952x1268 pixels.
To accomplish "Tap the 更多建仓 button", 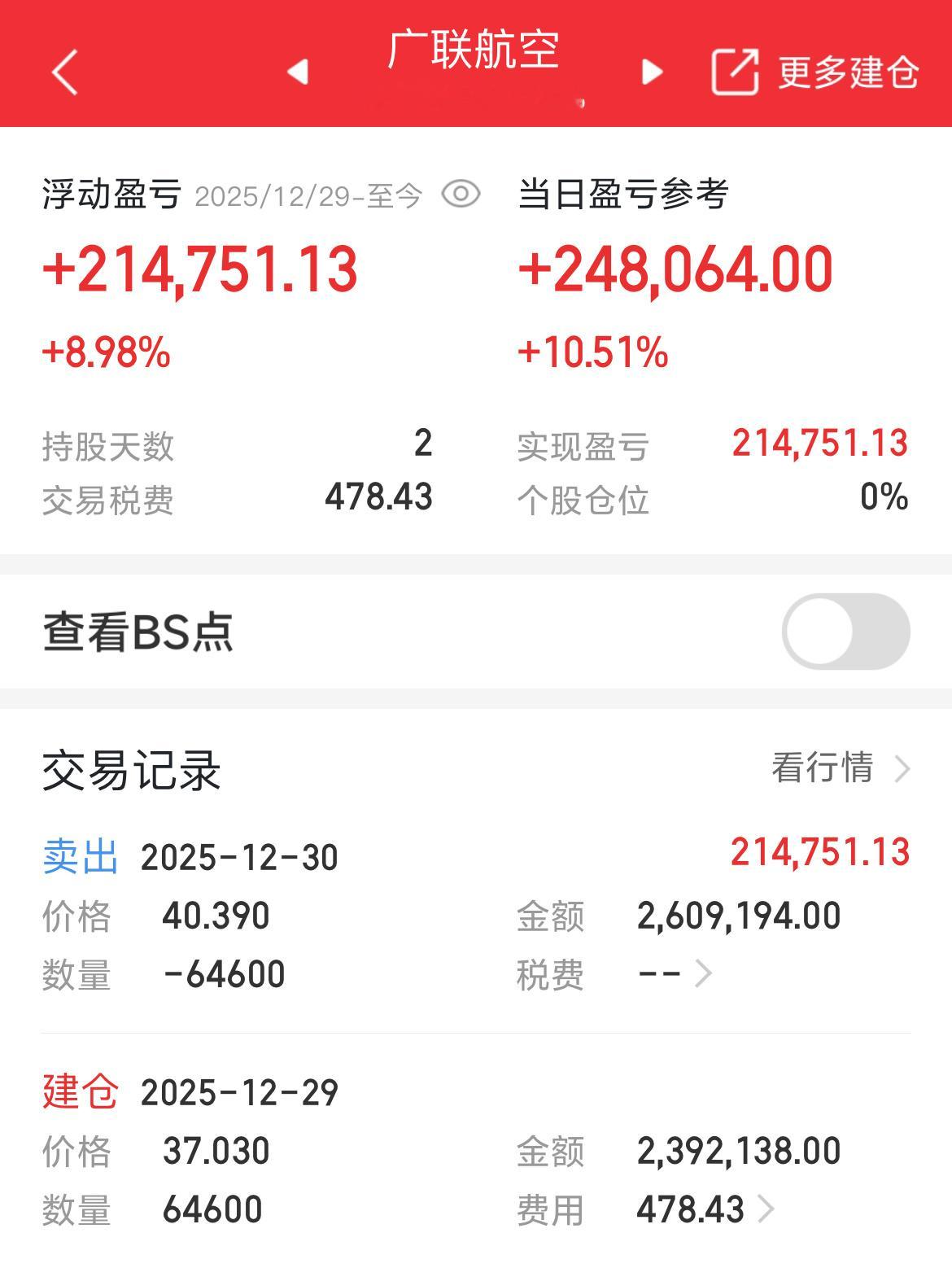I will [x=846, y=72].
